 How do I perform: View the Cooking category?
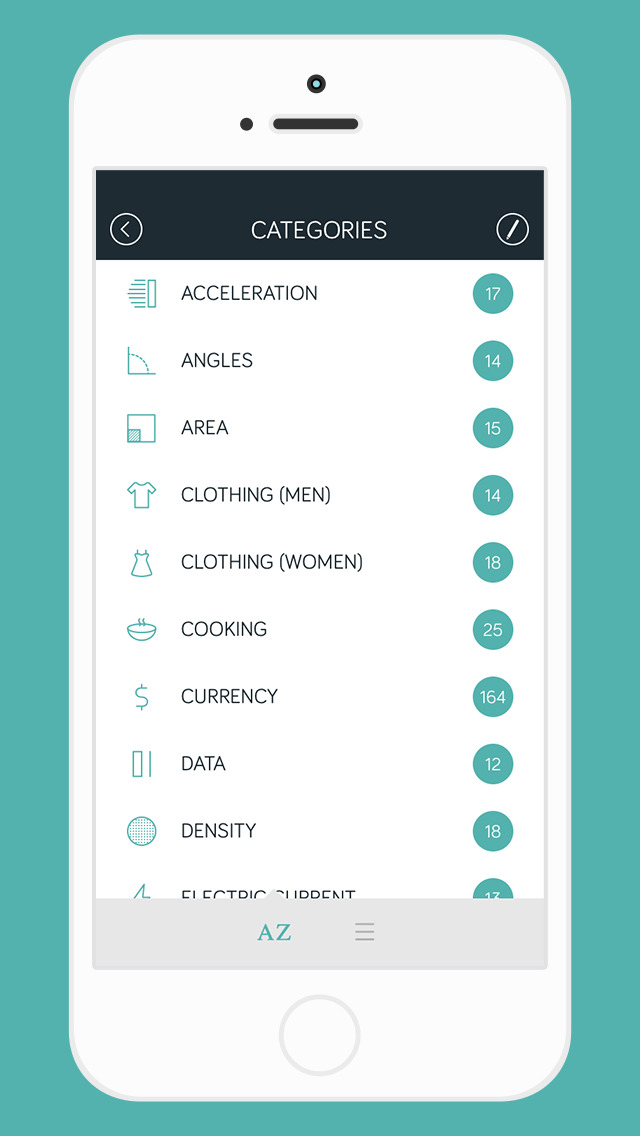click(224, 629)
